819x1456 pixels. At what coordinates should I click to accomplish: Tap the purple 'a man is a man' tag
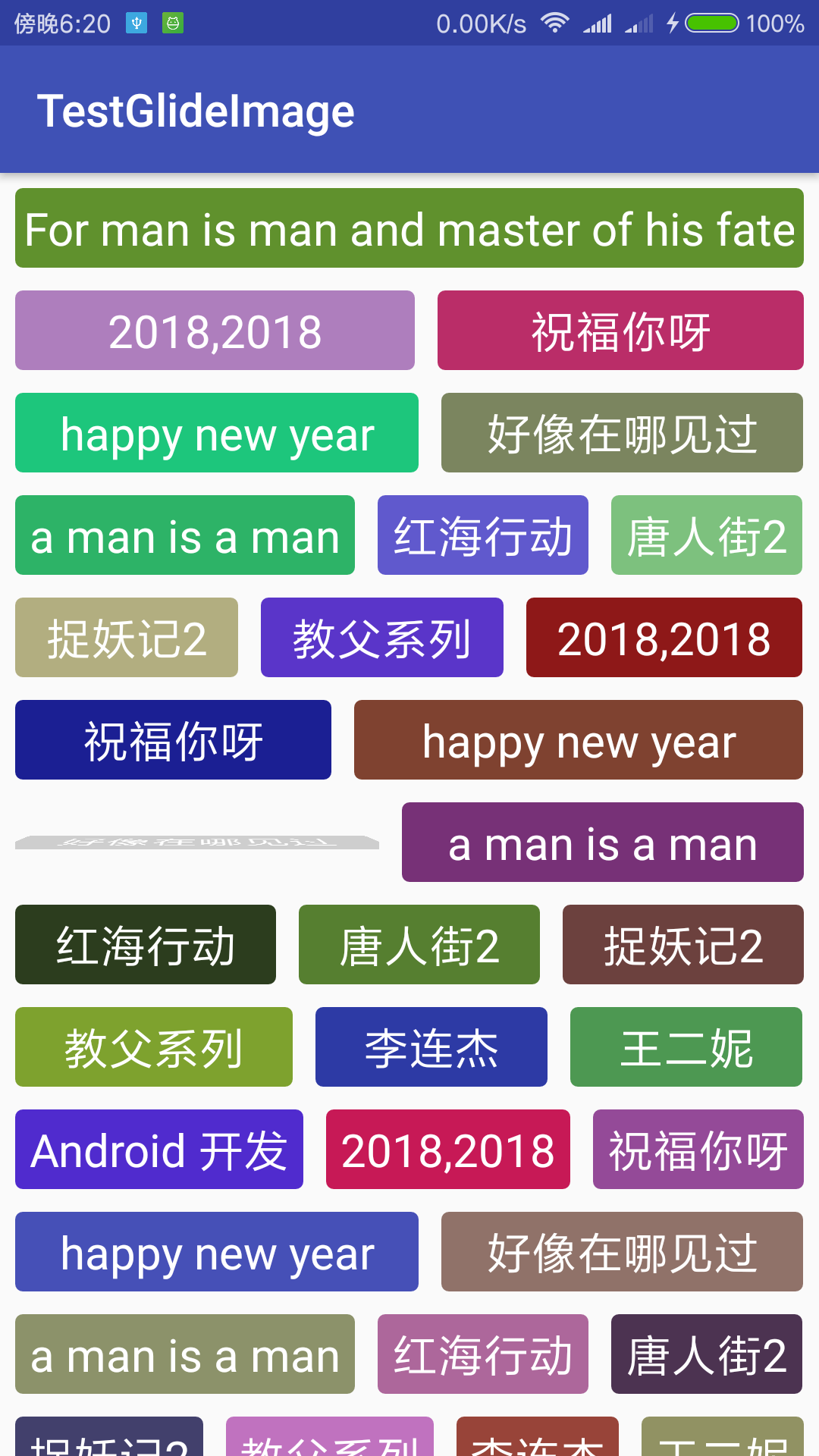coord(603,842)
